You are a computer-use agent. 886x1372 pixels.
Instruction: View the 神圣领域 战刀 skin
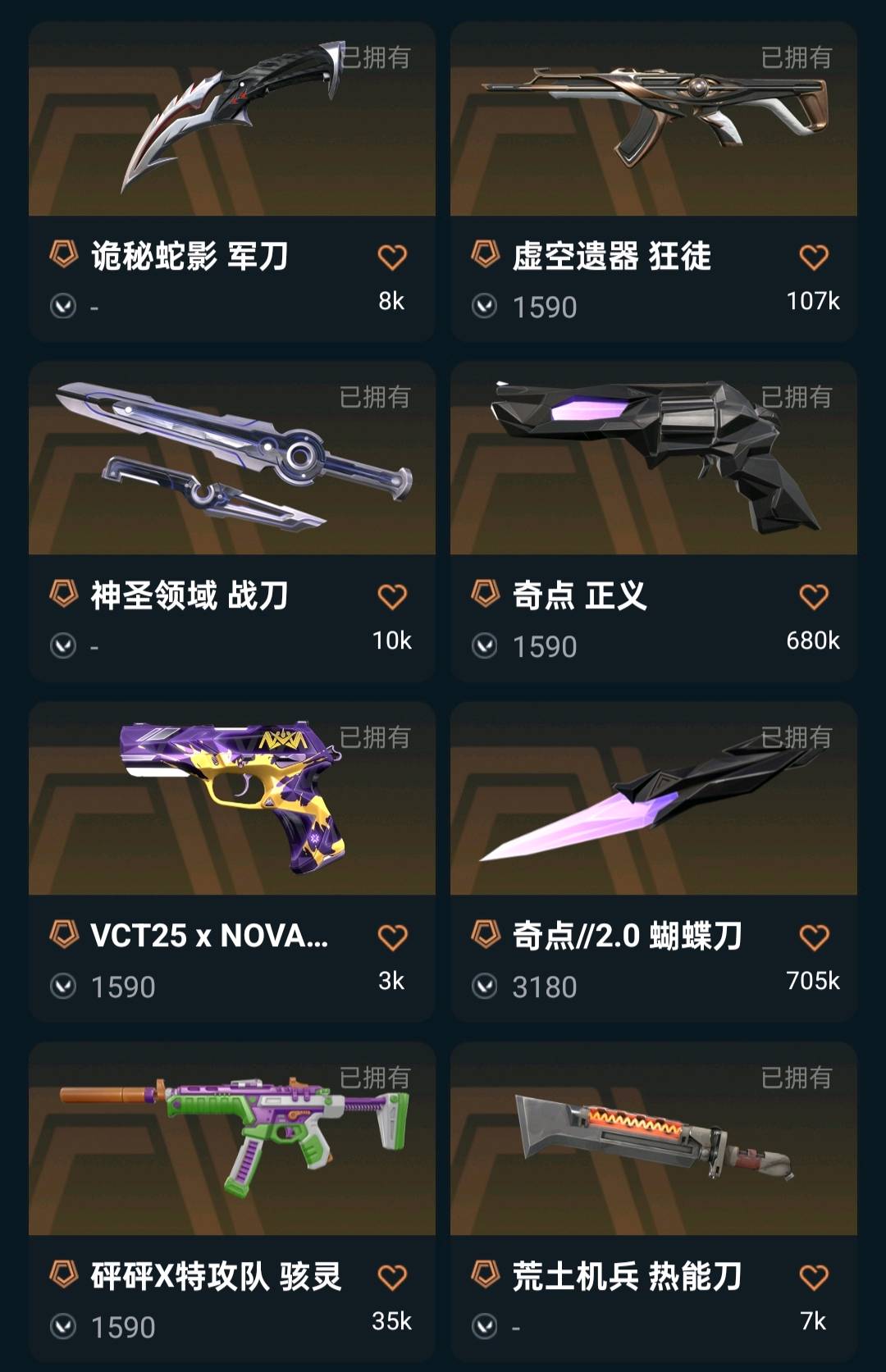click(231, 459)
